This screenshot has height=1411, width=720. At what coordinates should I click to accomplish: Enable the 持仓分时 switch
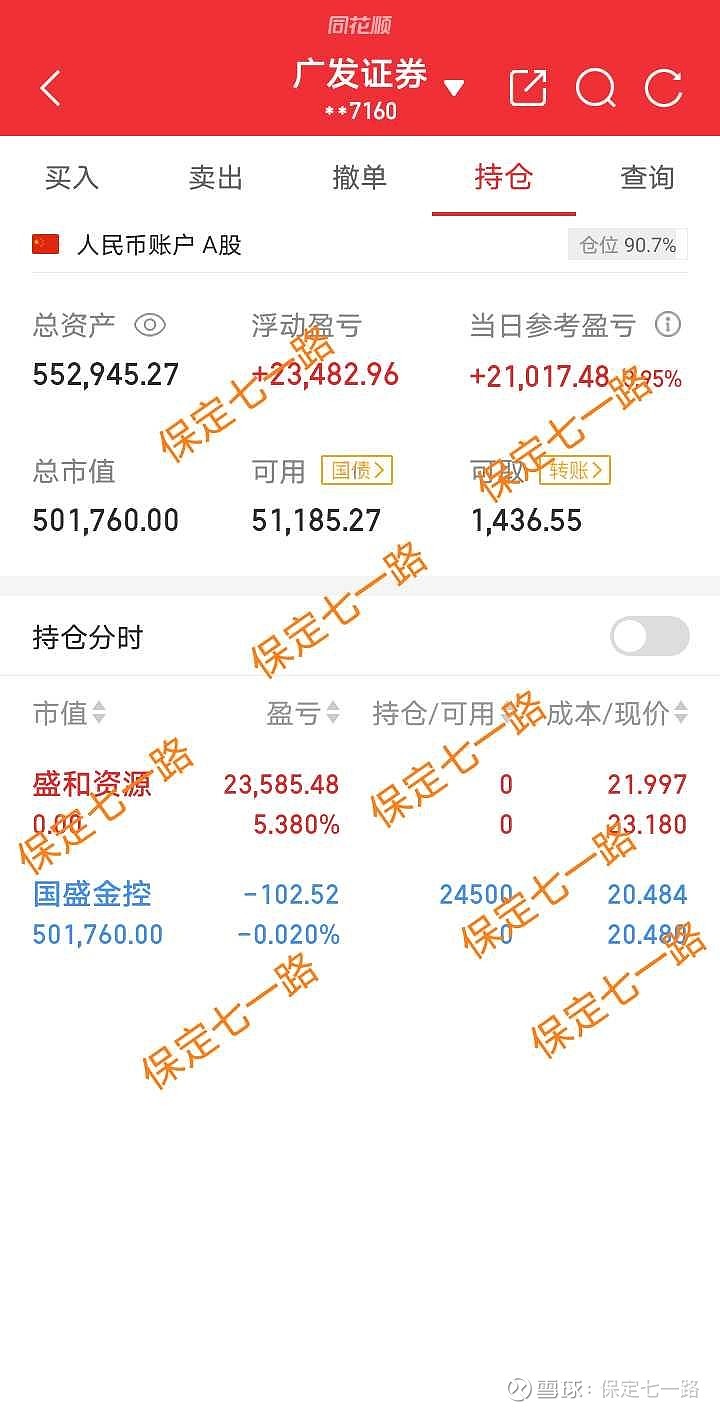(x=649, y=636)
